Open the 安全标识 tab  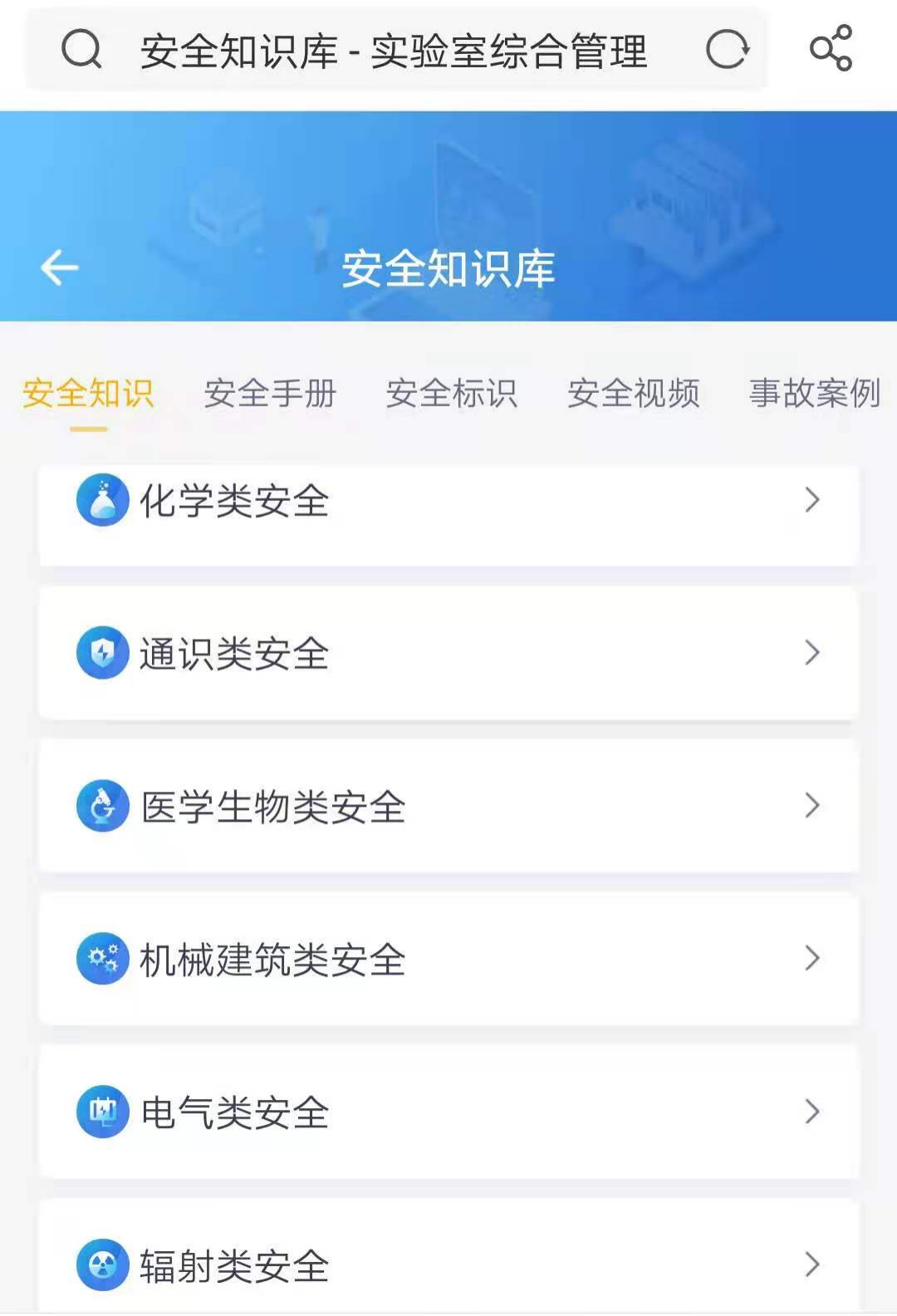point(452,394)
